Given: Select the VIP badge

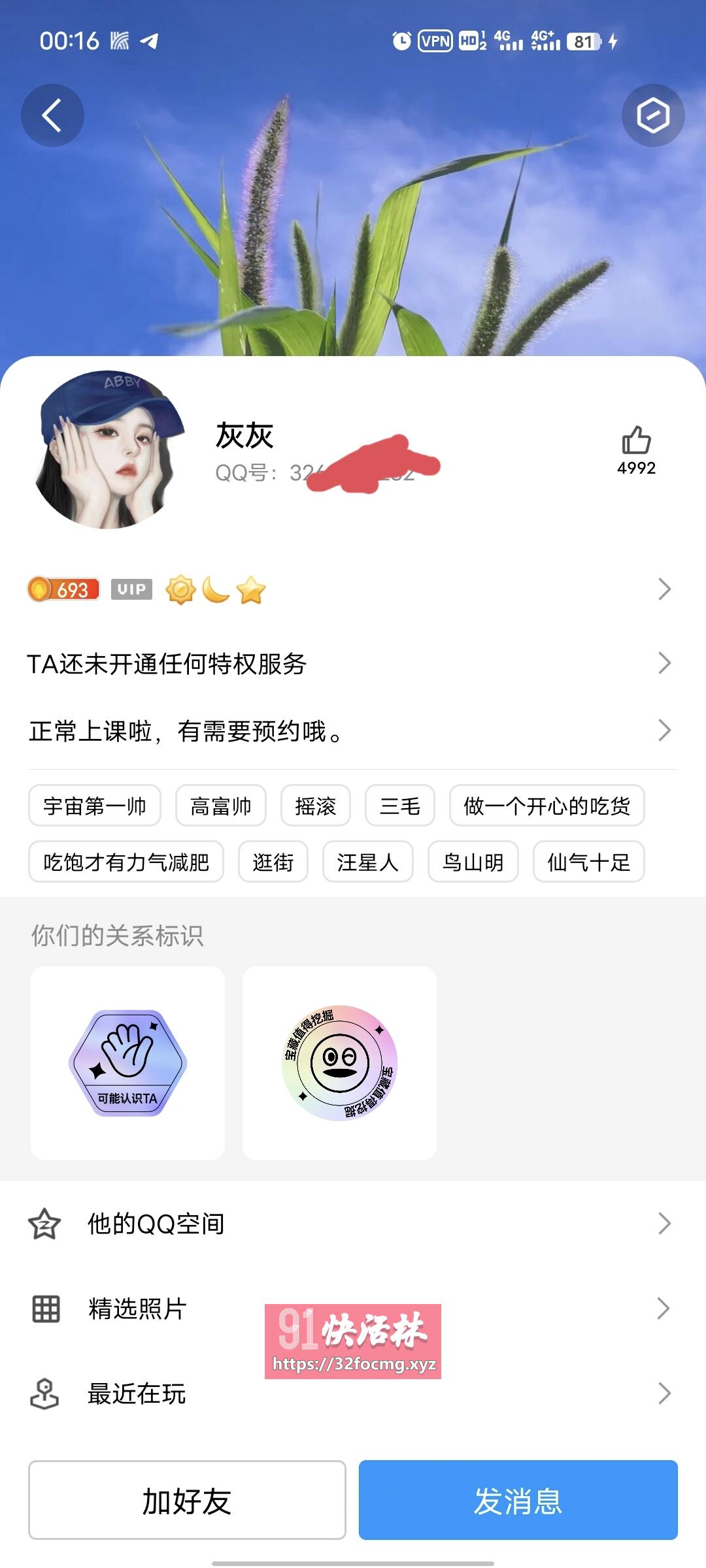Looking at the screenshot, I should pos(131,589).
